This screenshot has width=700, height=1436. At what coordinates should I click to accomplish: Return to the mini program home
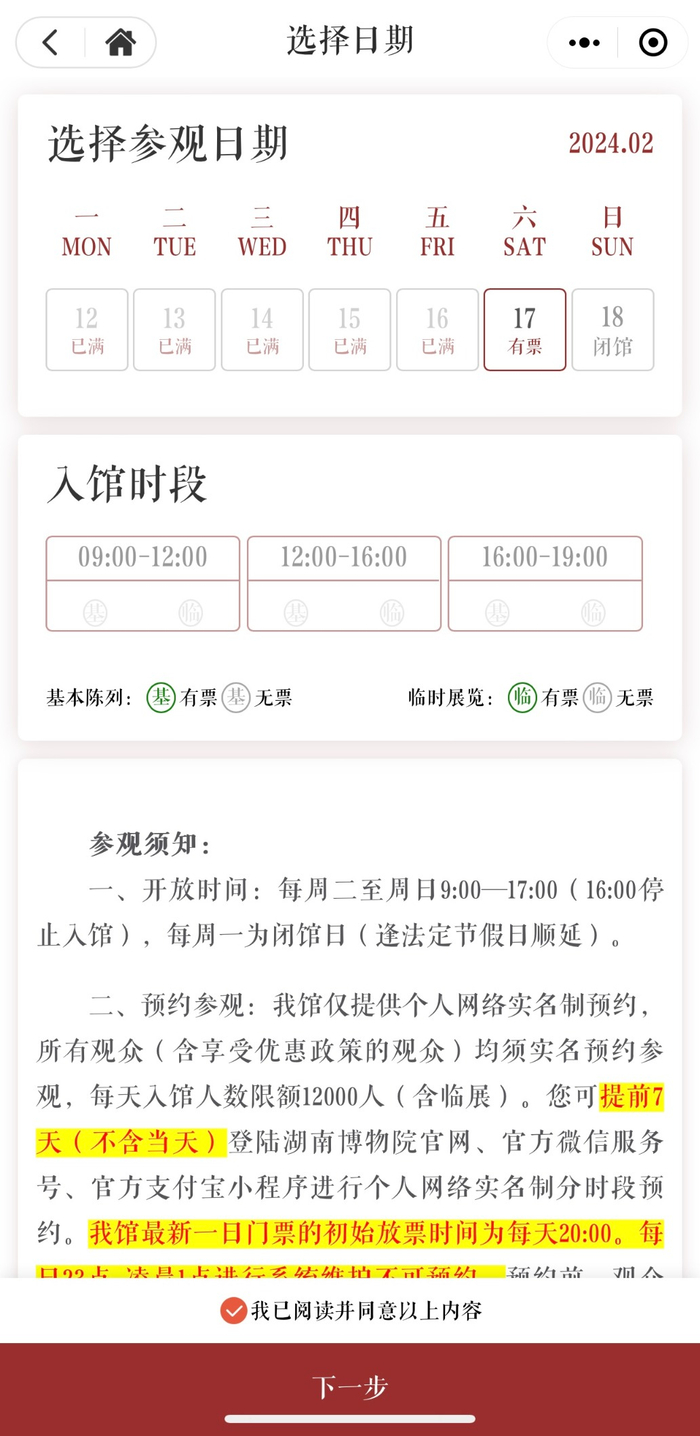pos(120,43)
